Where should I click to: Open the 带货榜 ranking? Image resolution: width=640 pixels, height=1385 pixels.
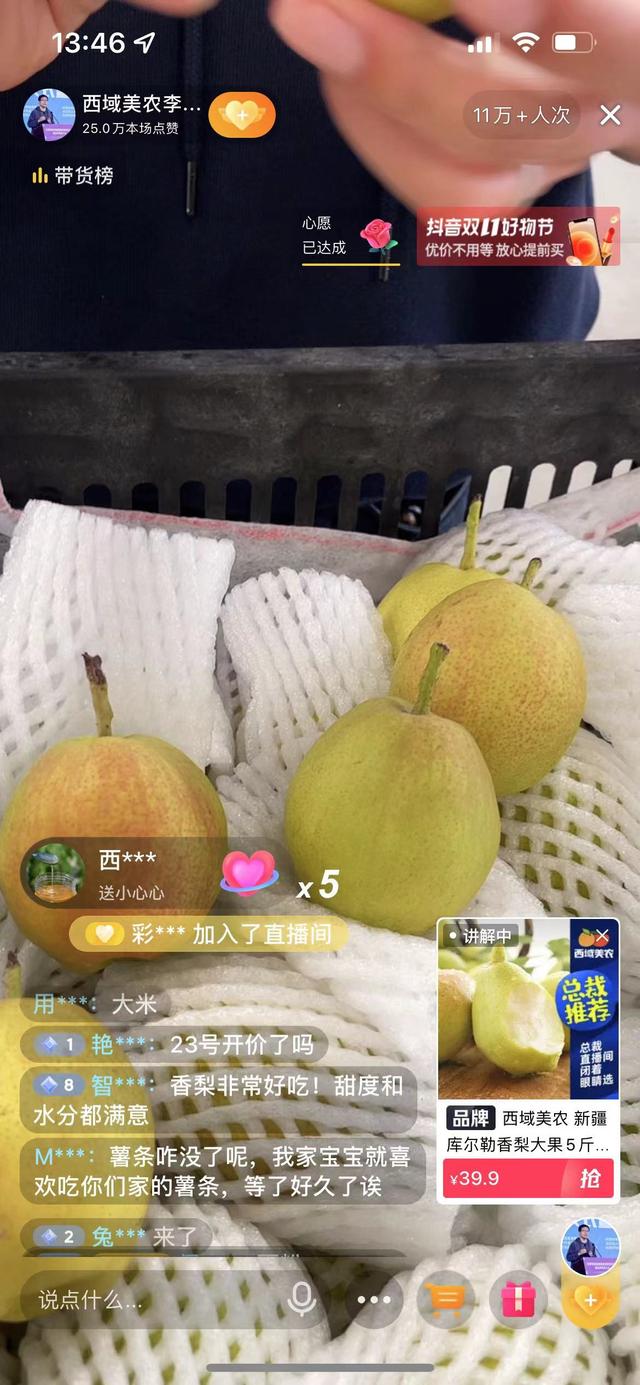[x=73, y=176]
